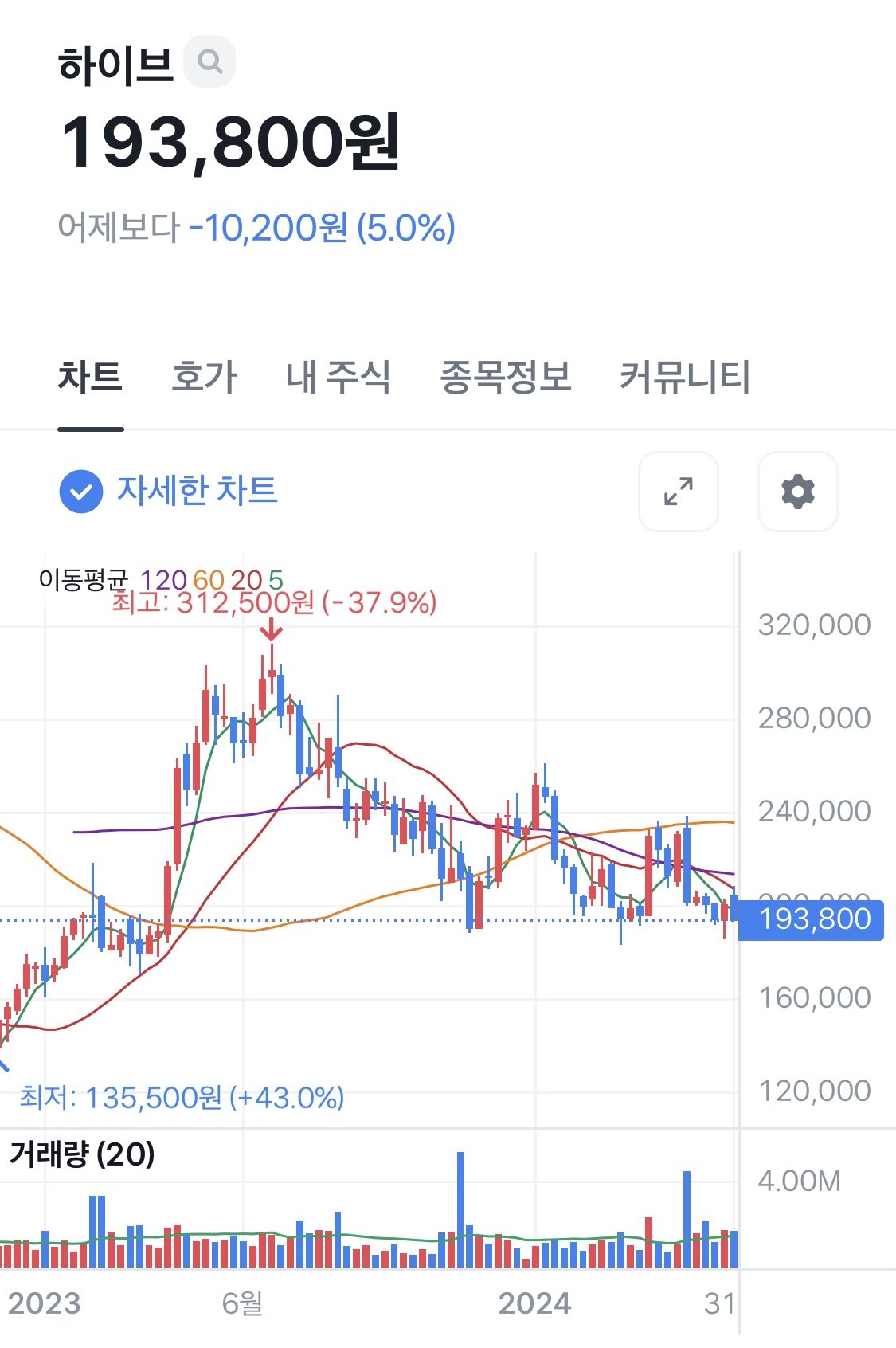Screen dimensions: 896x1348
Task: Select the 종목정보 tab
Action: coord(506,378)
